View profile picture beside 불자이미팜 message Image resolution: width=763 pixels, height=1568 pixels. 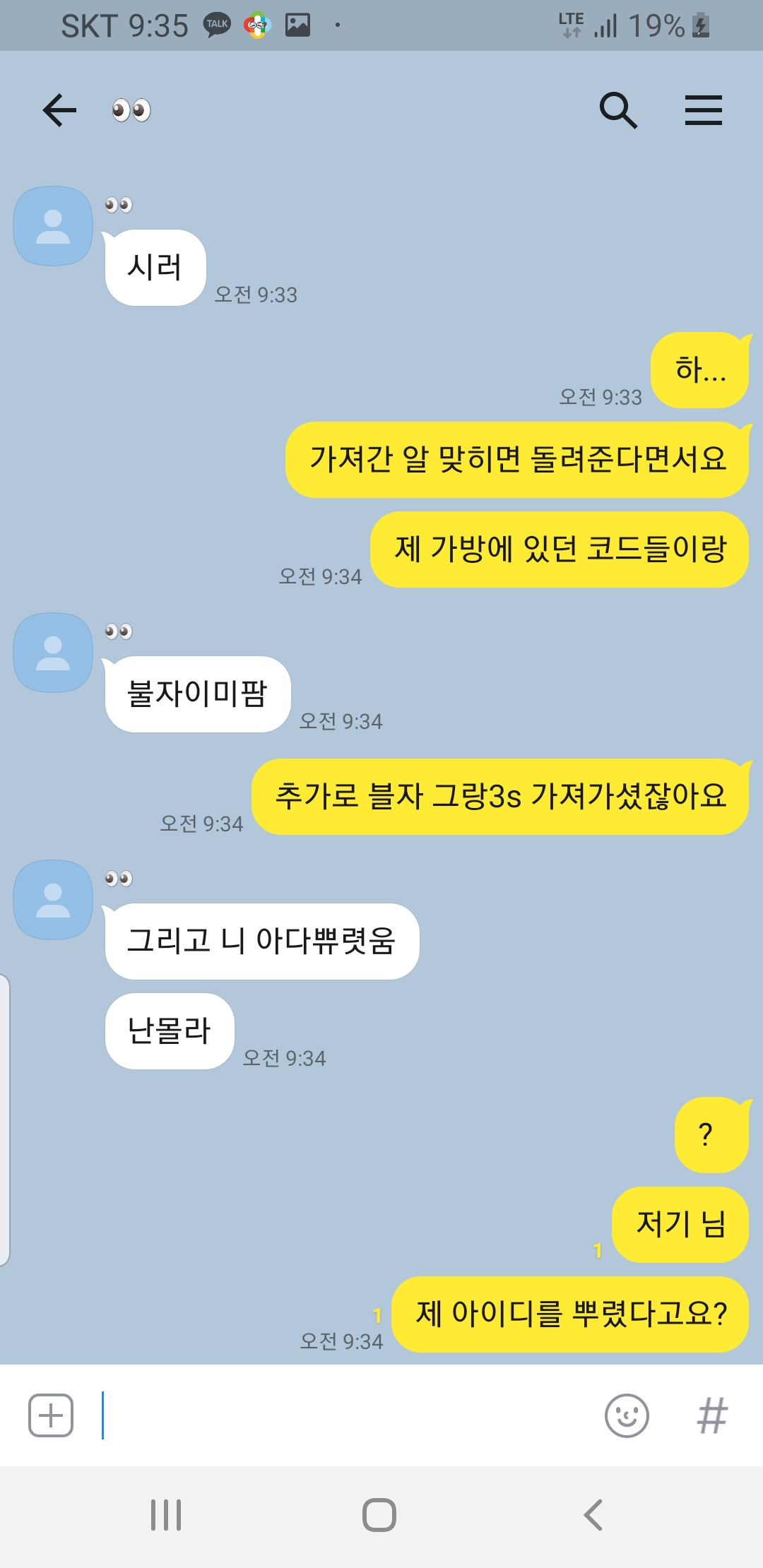pyautogui.click(x=53, y=653)
